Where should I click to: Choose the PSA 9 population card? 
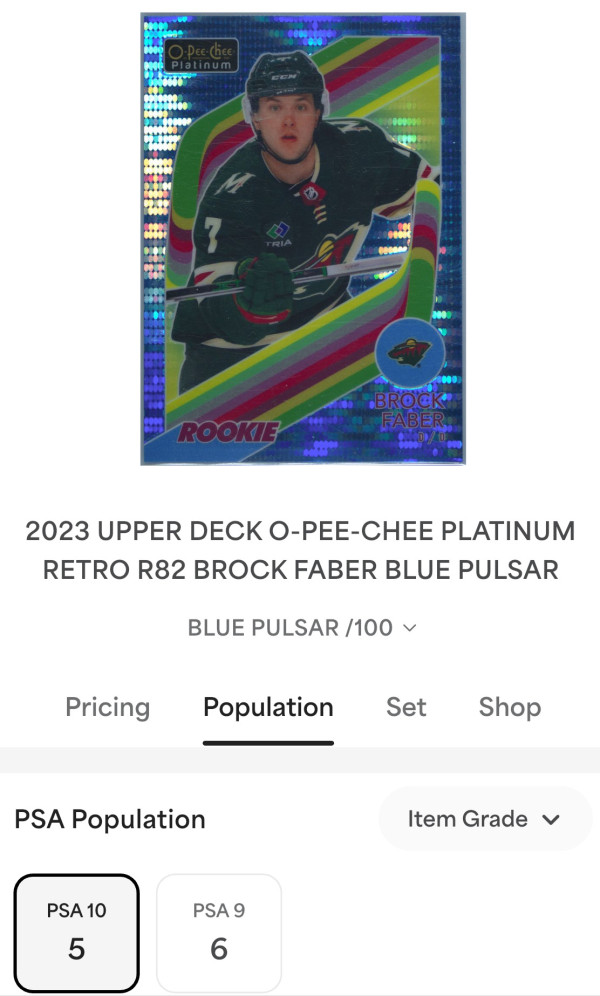point(219,932)
